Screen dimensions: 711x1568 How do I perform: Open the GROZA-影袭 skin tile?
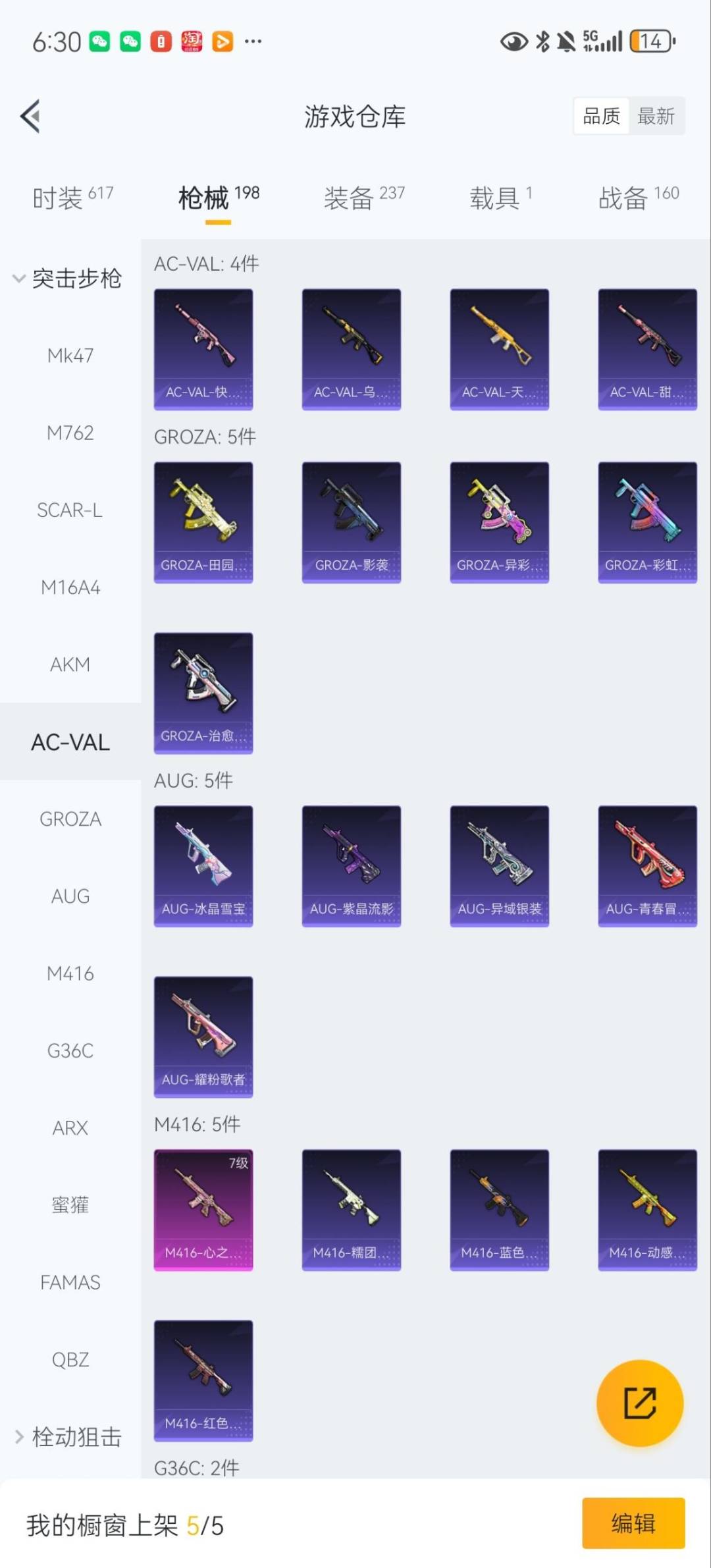pyautogui.click(x=351, y=522)
